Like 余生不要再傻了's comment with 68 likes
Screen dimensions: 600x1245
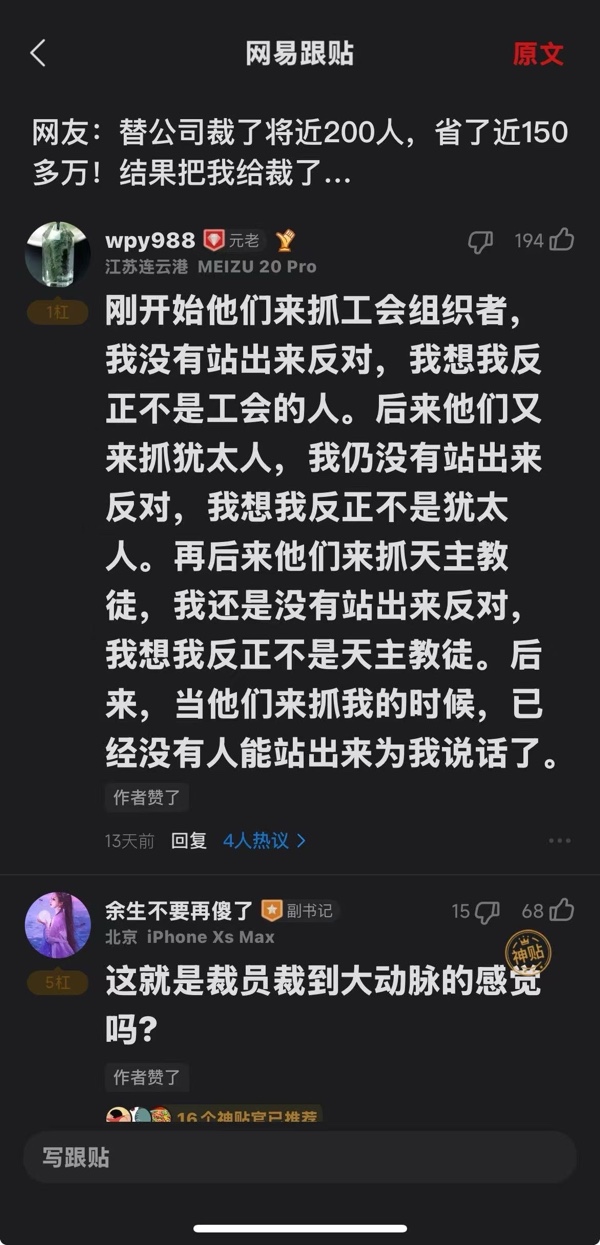pos(548,911)
